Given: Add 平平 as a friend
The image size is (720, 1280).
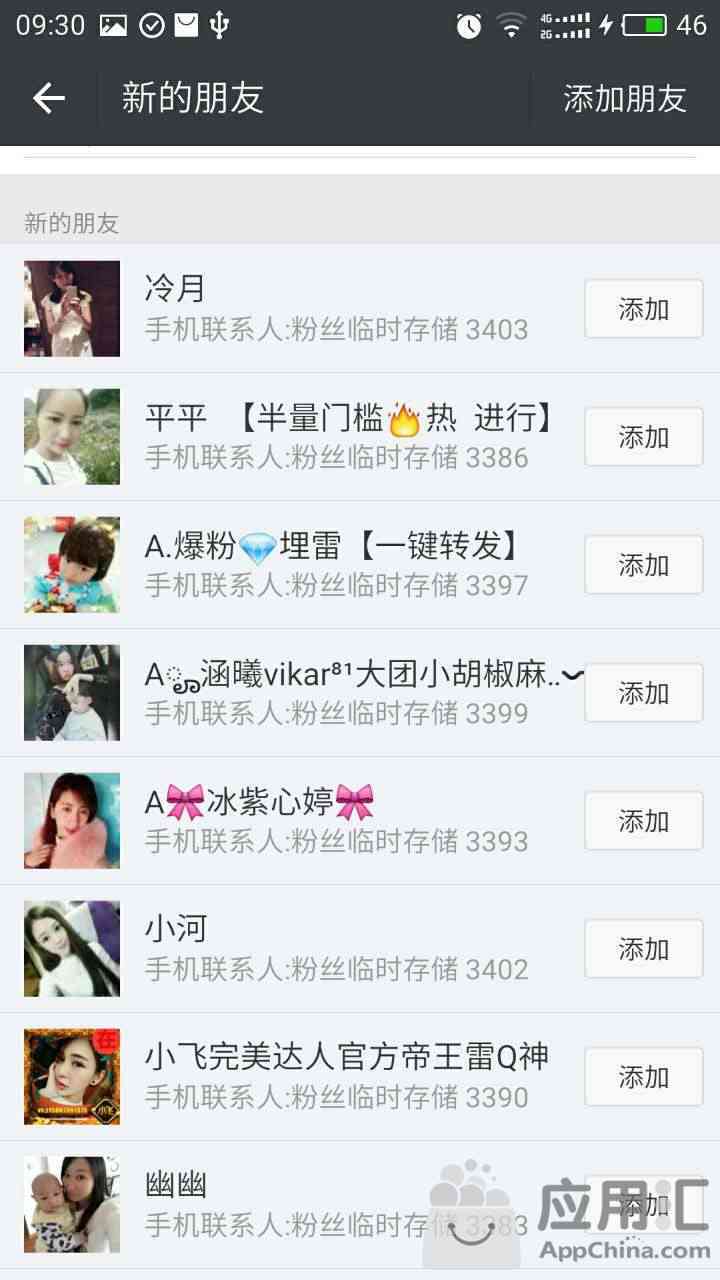Looking at the screenshot, I should click(x=643, y=437).
